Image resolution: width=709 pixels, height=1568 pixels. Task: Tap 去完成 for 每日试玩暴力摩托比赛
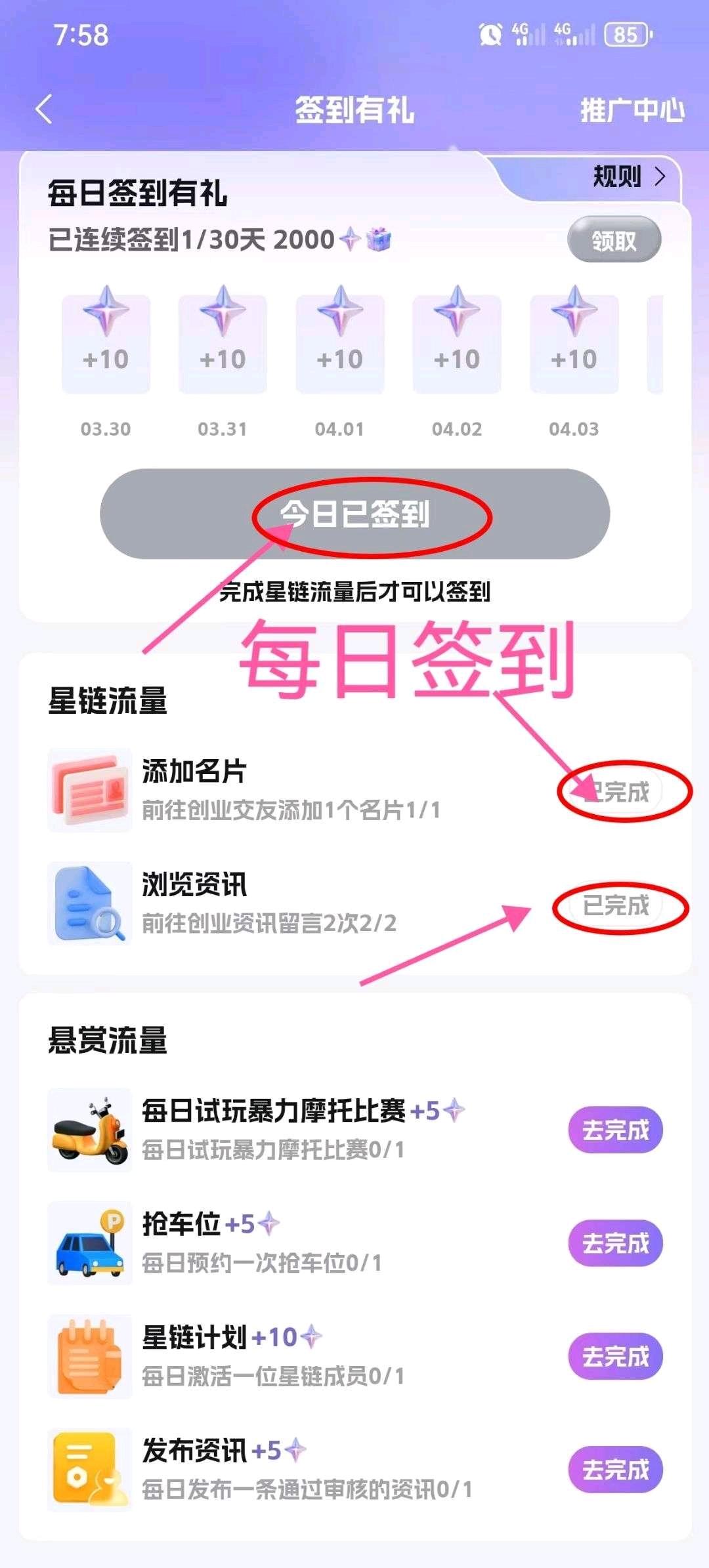click(616, 1130)
